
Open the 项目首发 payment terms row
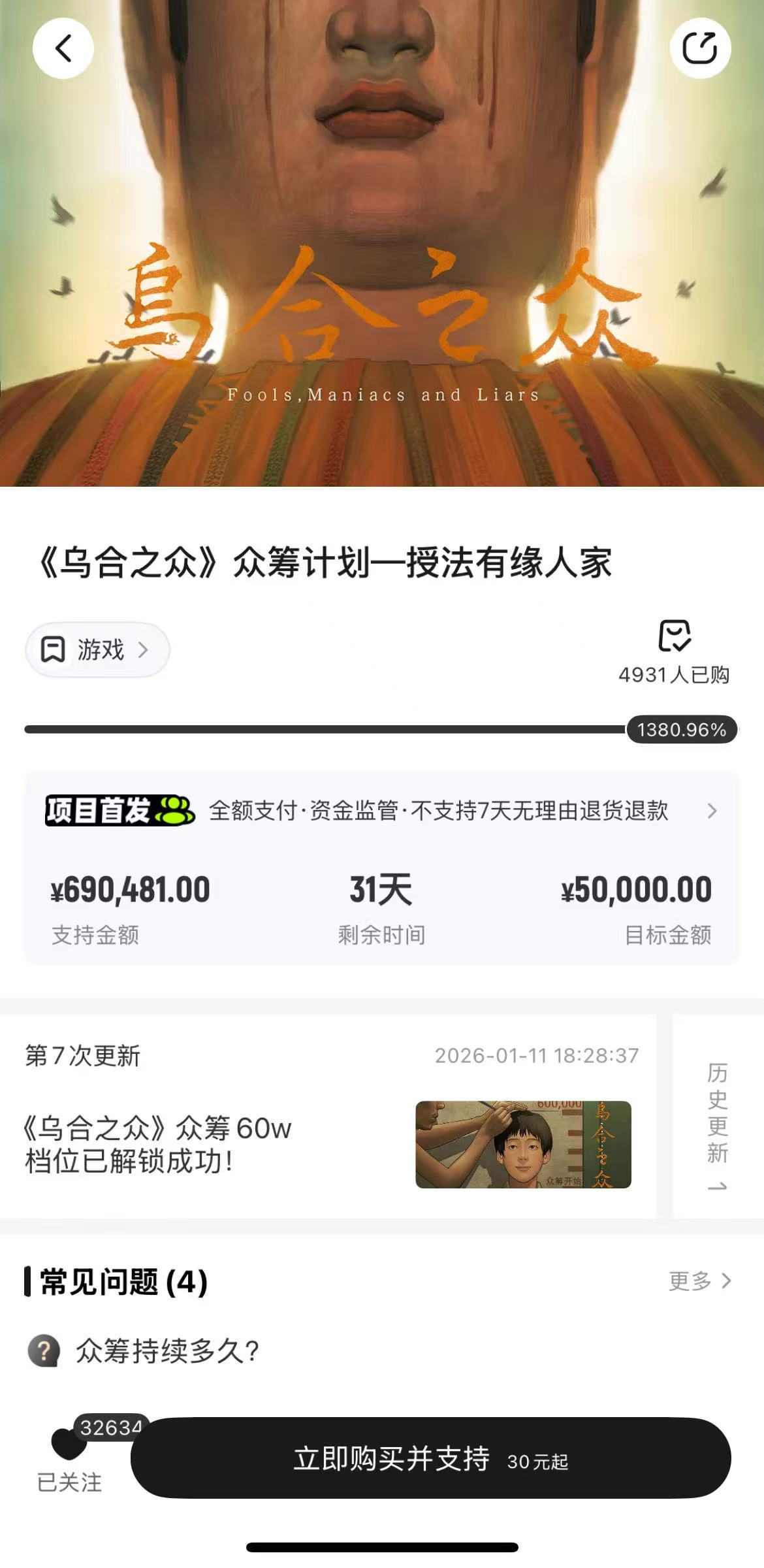(x=382, y=811)
